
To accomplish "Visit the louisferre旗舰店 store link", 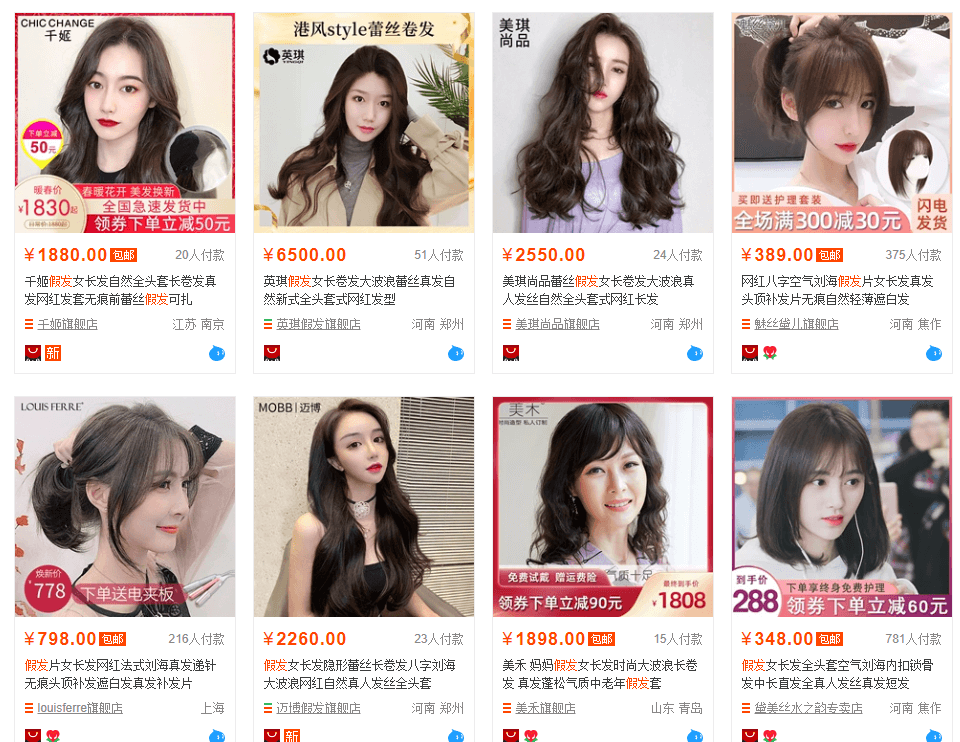I will (x=80, y=708).
